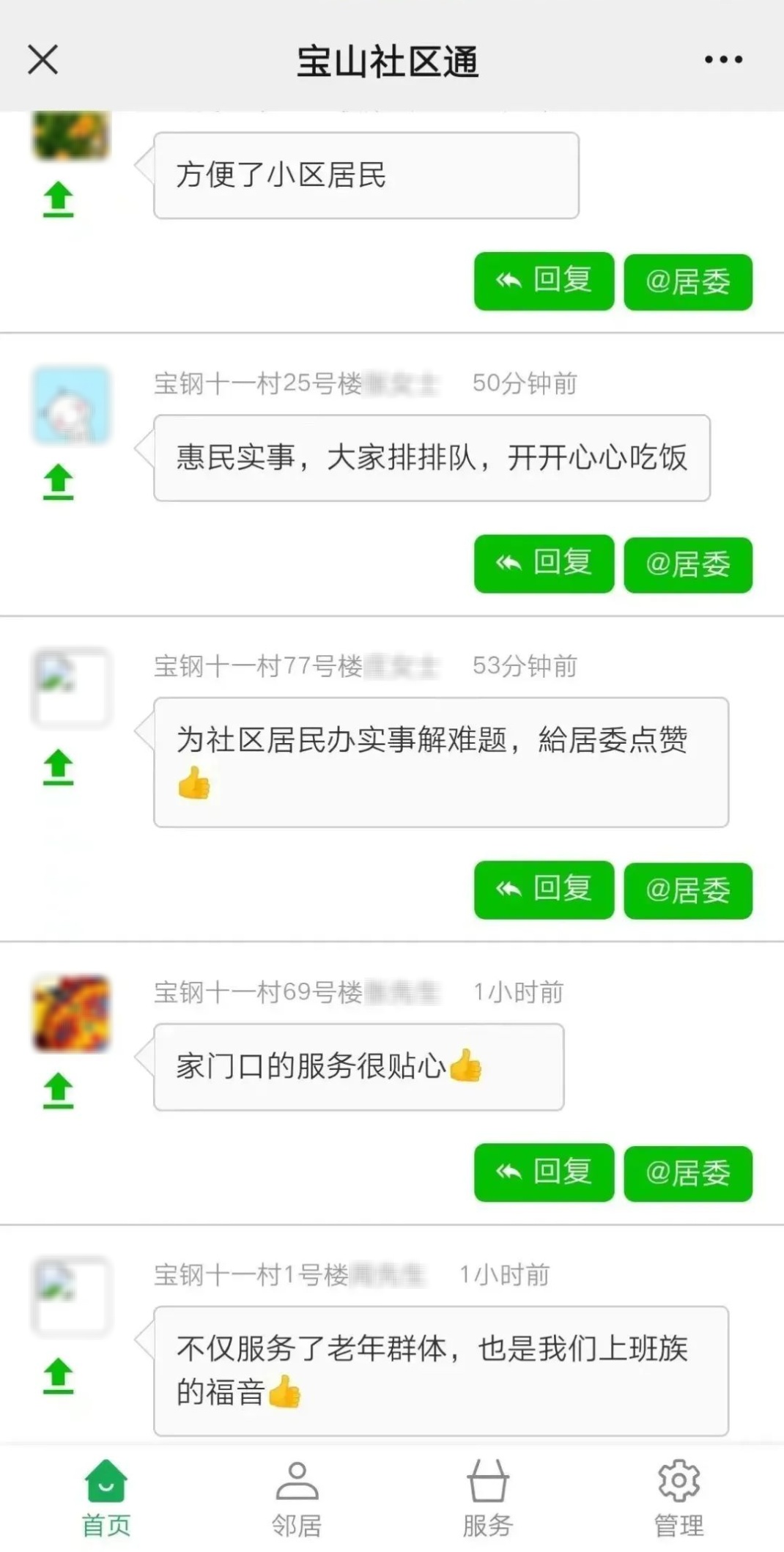Image resolution: width=784 pixels, height=1552 pixels.
Task: Close the 宝山社区通 page
Action: (42, 59)
